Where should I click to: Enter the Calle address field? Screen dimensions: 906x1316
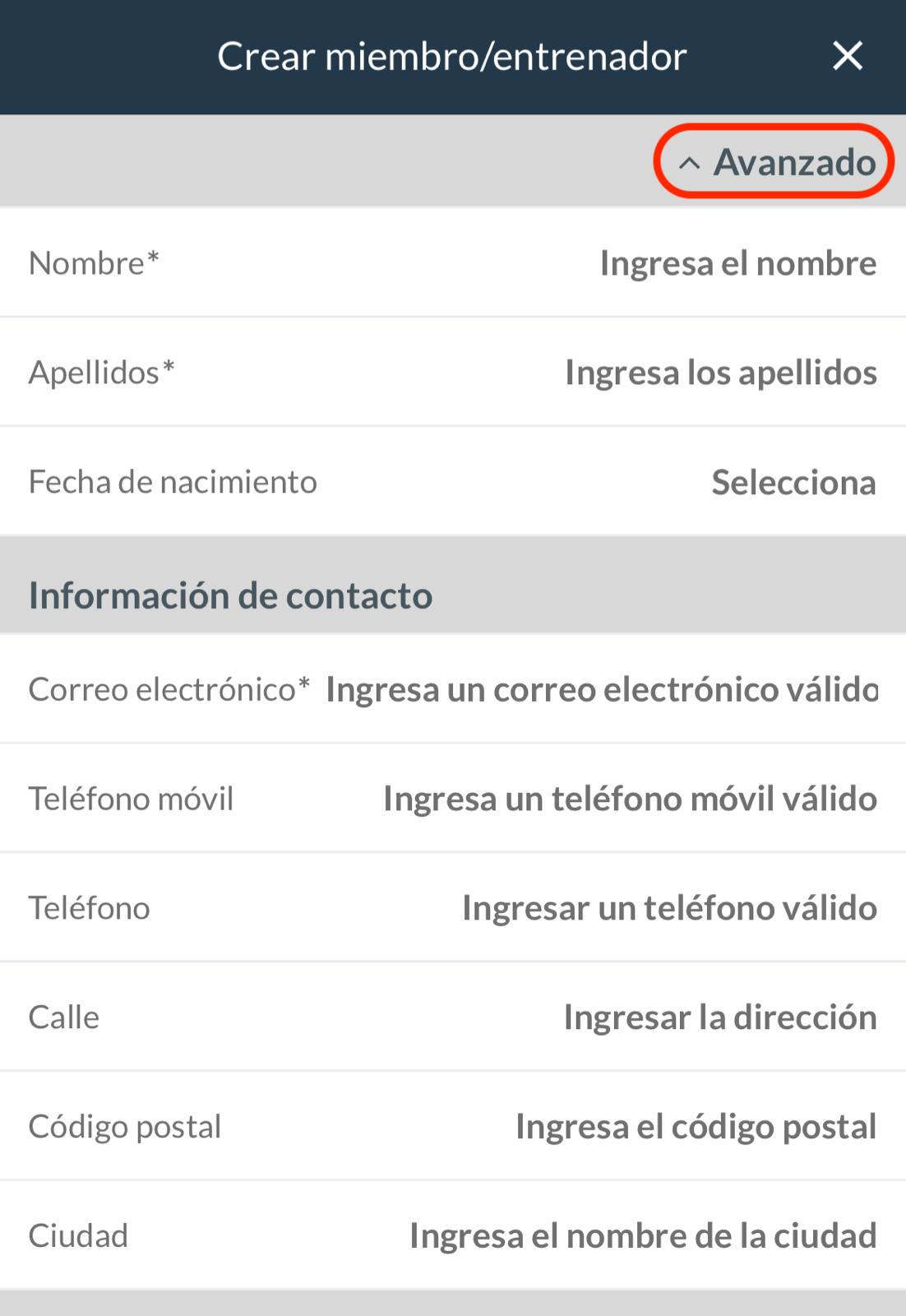pos(719,1017)
